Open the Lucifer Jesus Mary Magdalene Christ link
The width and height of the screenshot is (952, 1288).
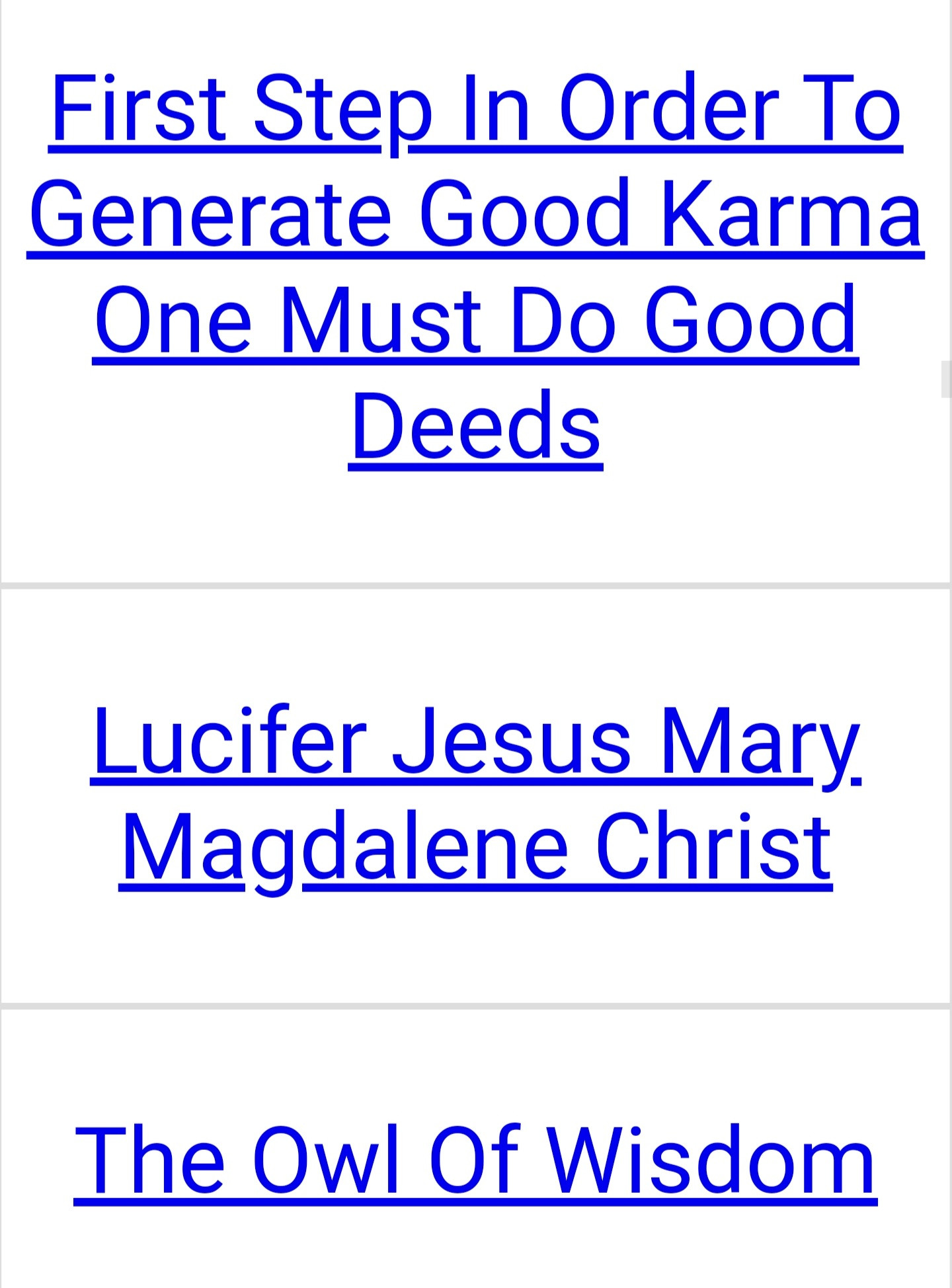[x=475, y=792]
